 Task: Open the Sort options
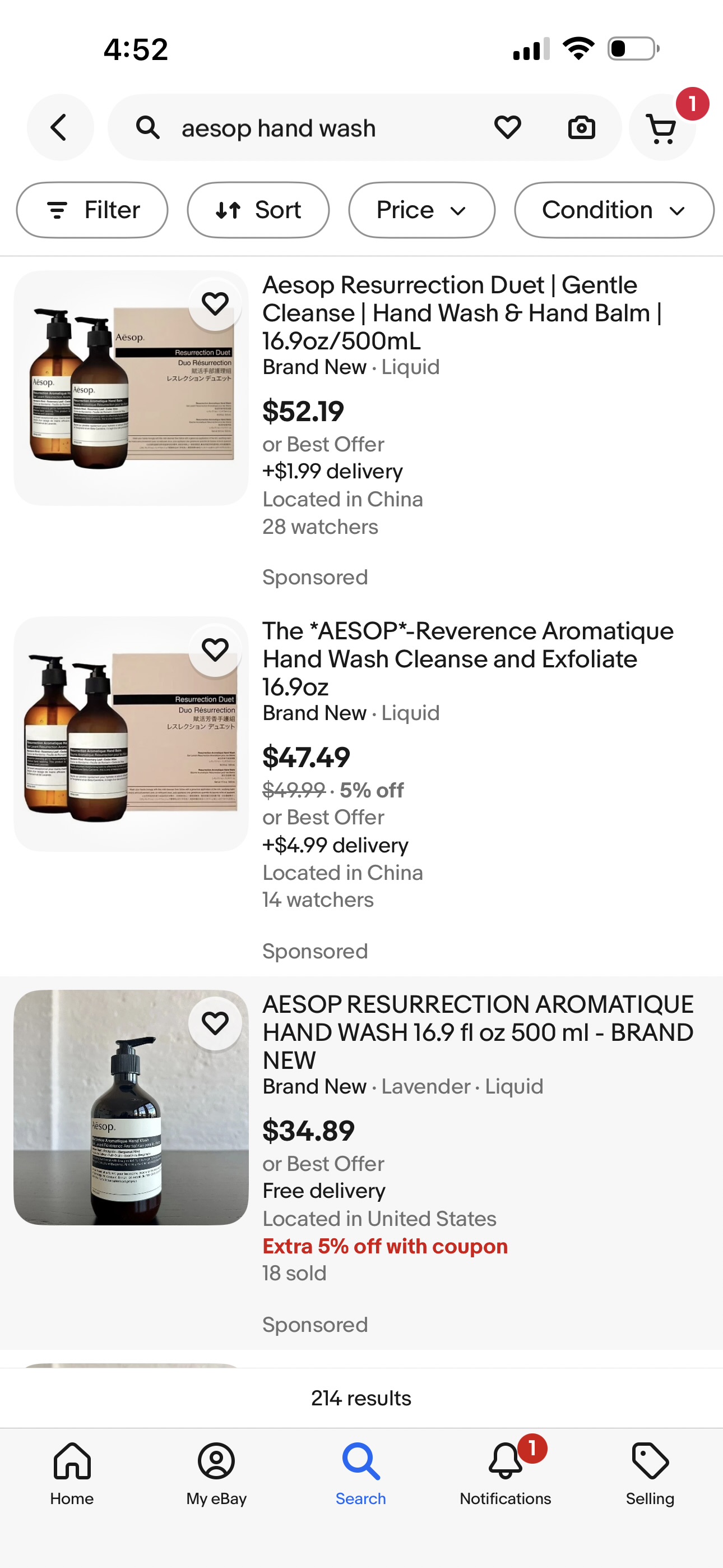[x=258, y=210]
